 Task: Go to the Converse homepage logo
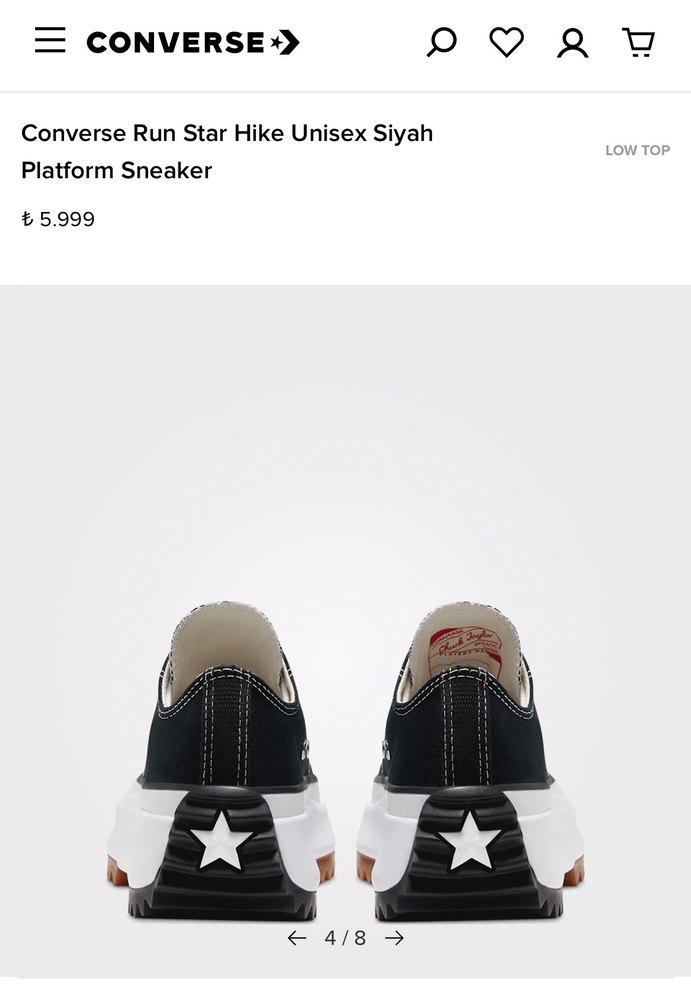(x=192, y=42)
